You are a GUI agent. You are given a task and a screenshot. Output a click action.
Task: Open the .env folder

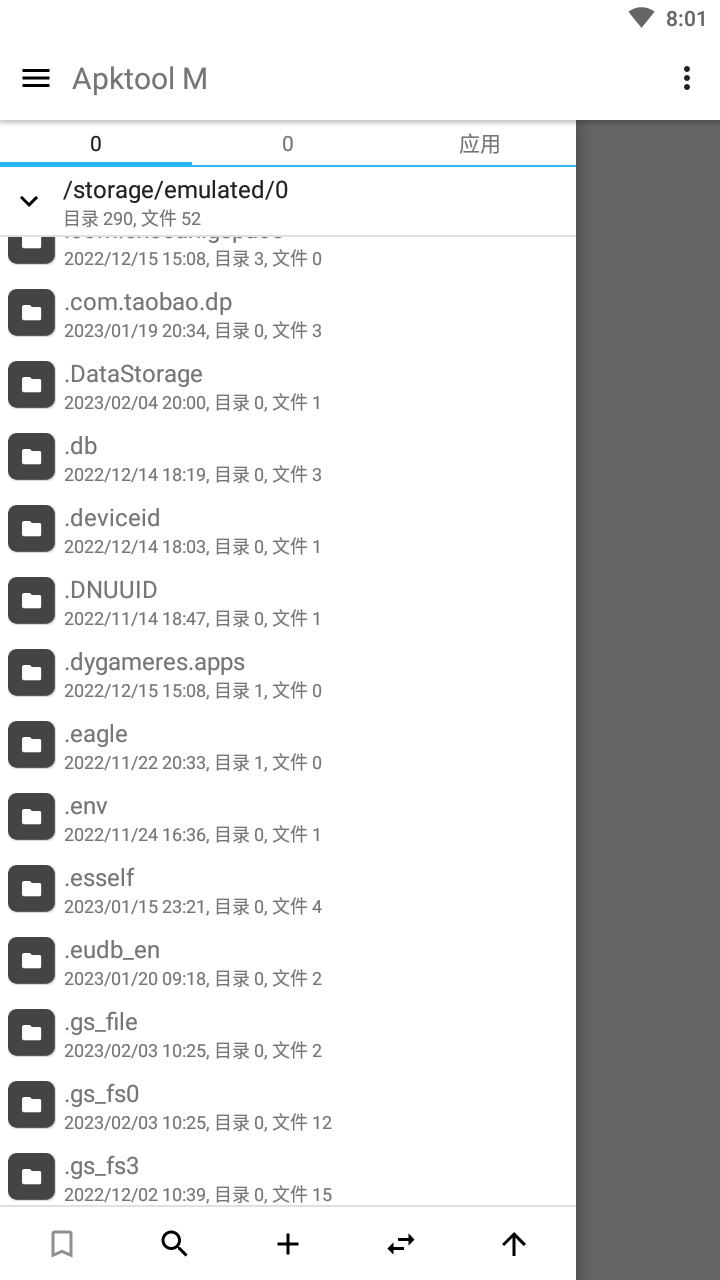tap(288, 818)
